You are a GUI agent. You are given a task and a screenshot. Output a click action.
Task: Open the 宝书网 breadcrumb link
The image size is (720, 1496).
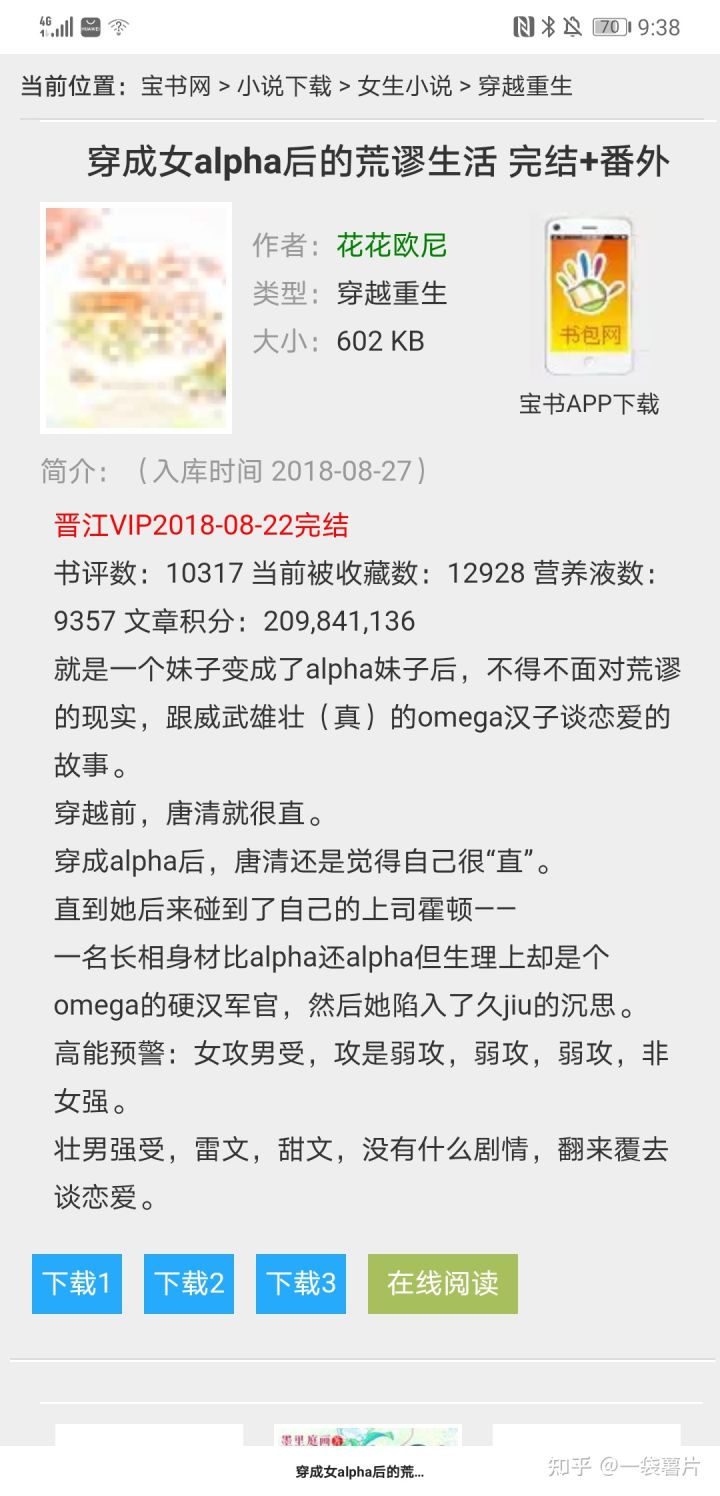tap(176, 86)
